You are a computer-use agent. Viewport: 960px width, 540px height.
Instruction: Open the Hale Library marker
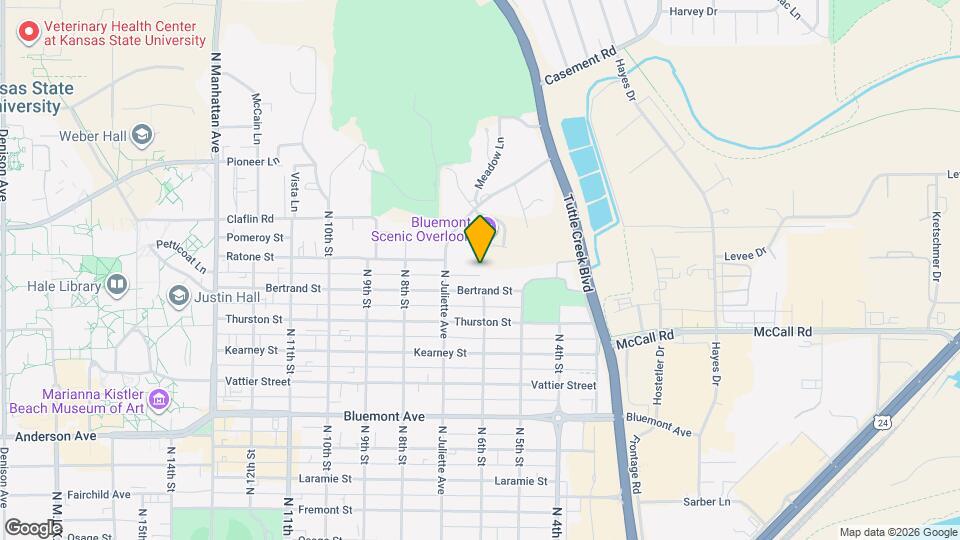coord(116,285)
